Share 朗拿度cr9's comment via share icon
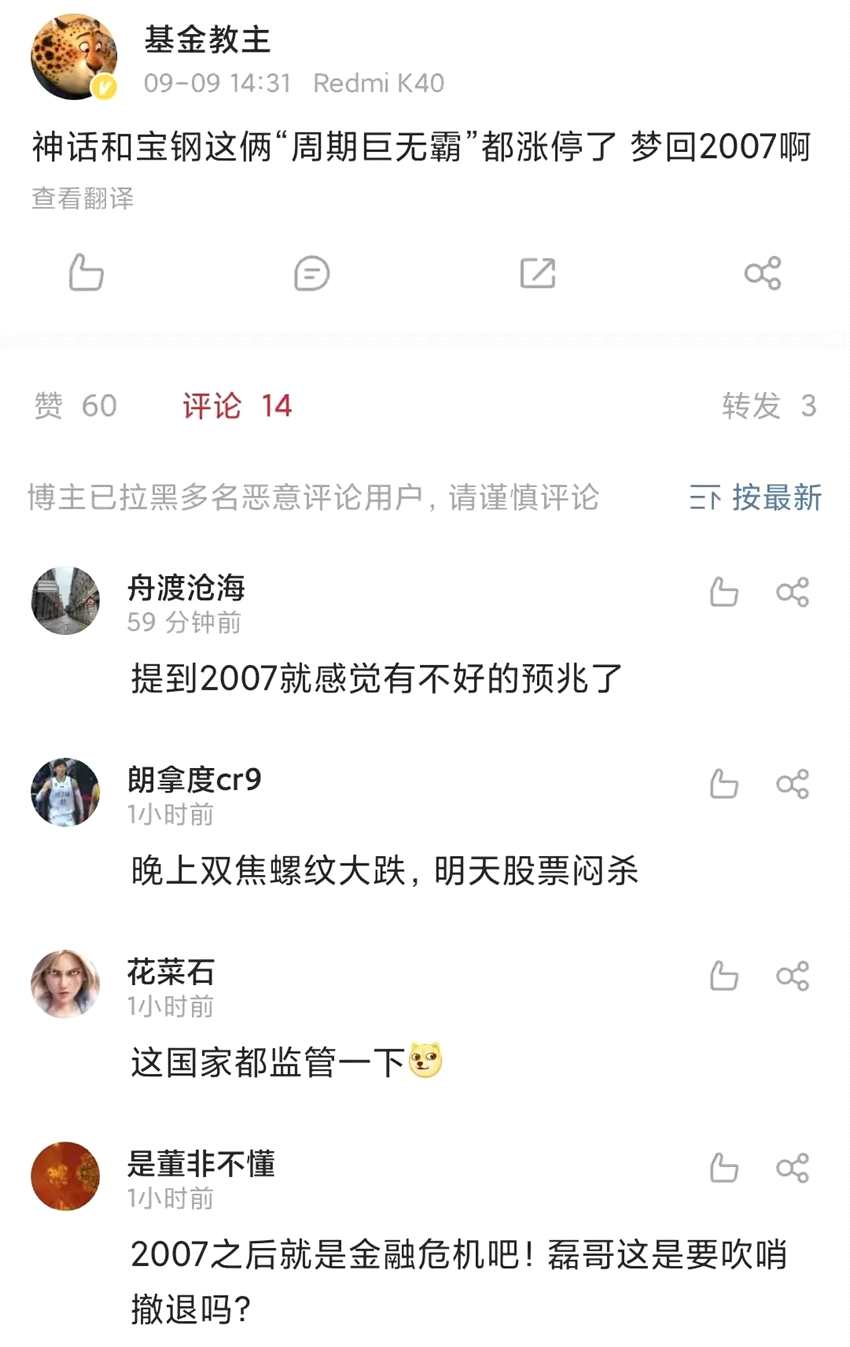The width and height of the screenshot is (850, 1347). [793, 783]
